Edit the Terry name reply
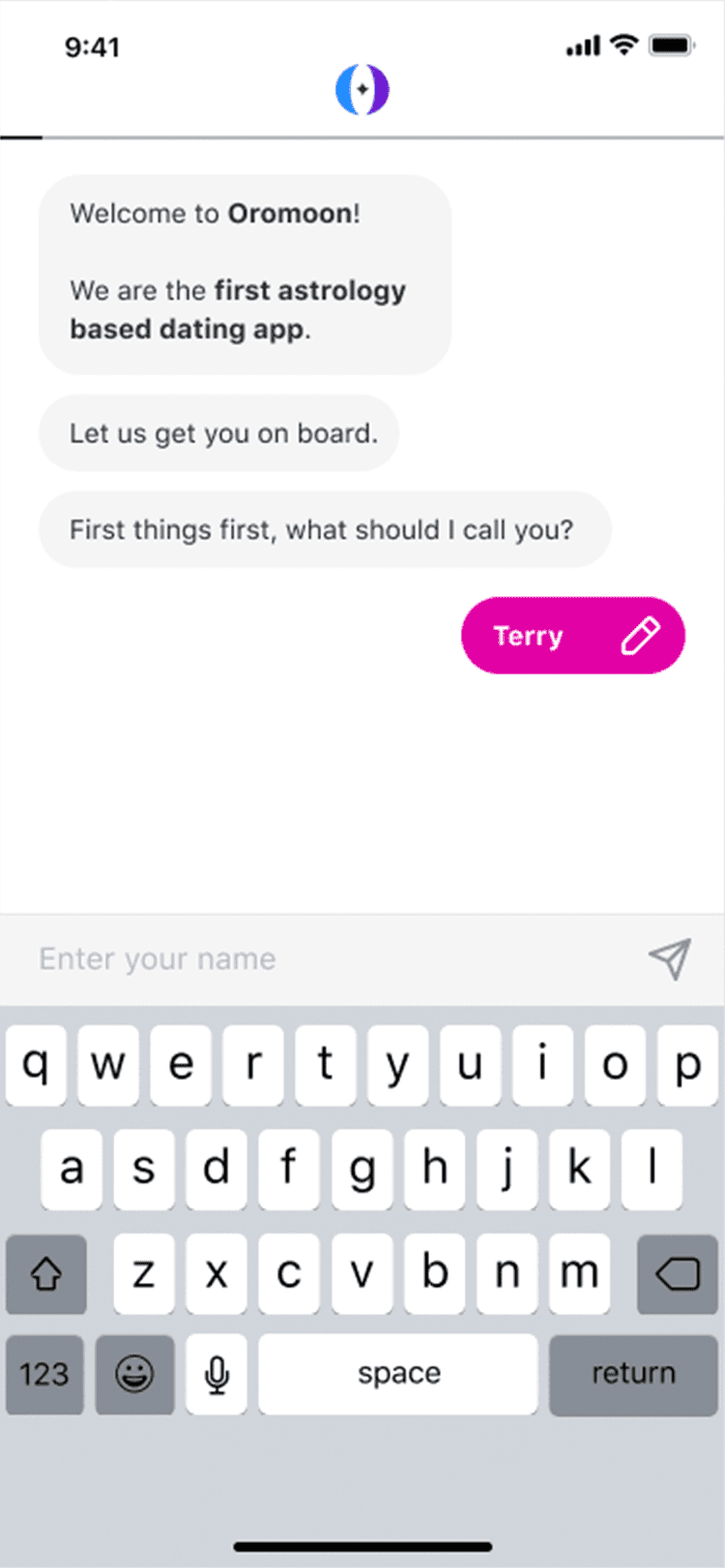The image size is (725, 1568). 639,636
